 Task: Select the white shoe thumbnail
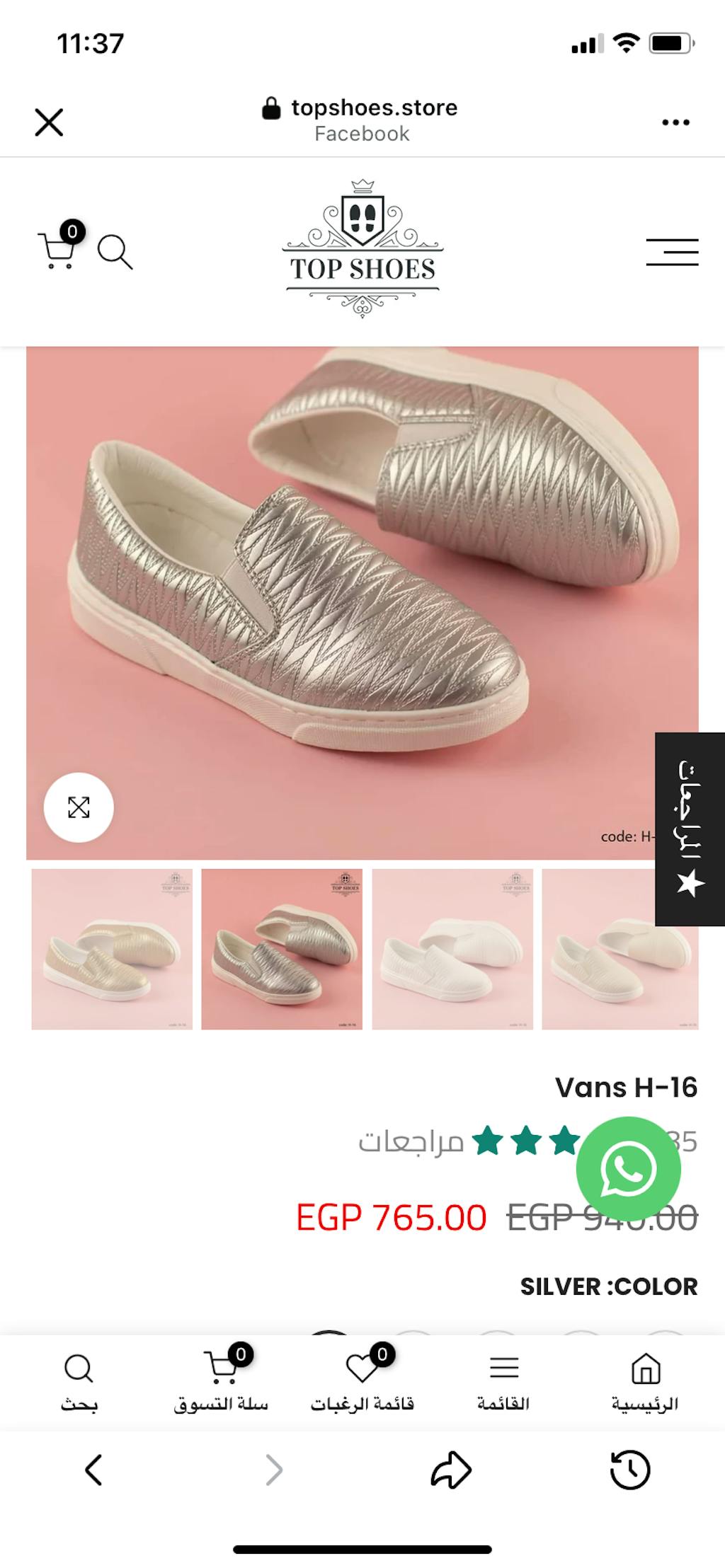(452, 949)
